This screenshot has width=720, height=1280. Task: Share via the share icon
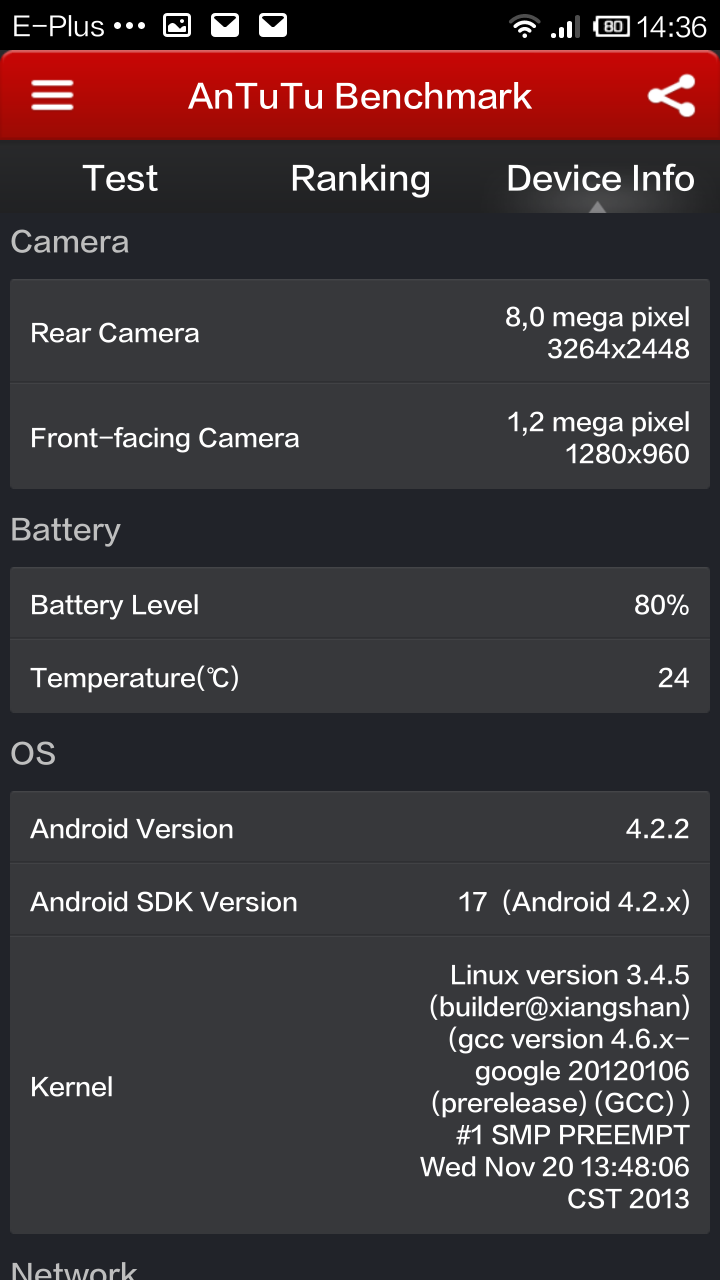[671, 96]
